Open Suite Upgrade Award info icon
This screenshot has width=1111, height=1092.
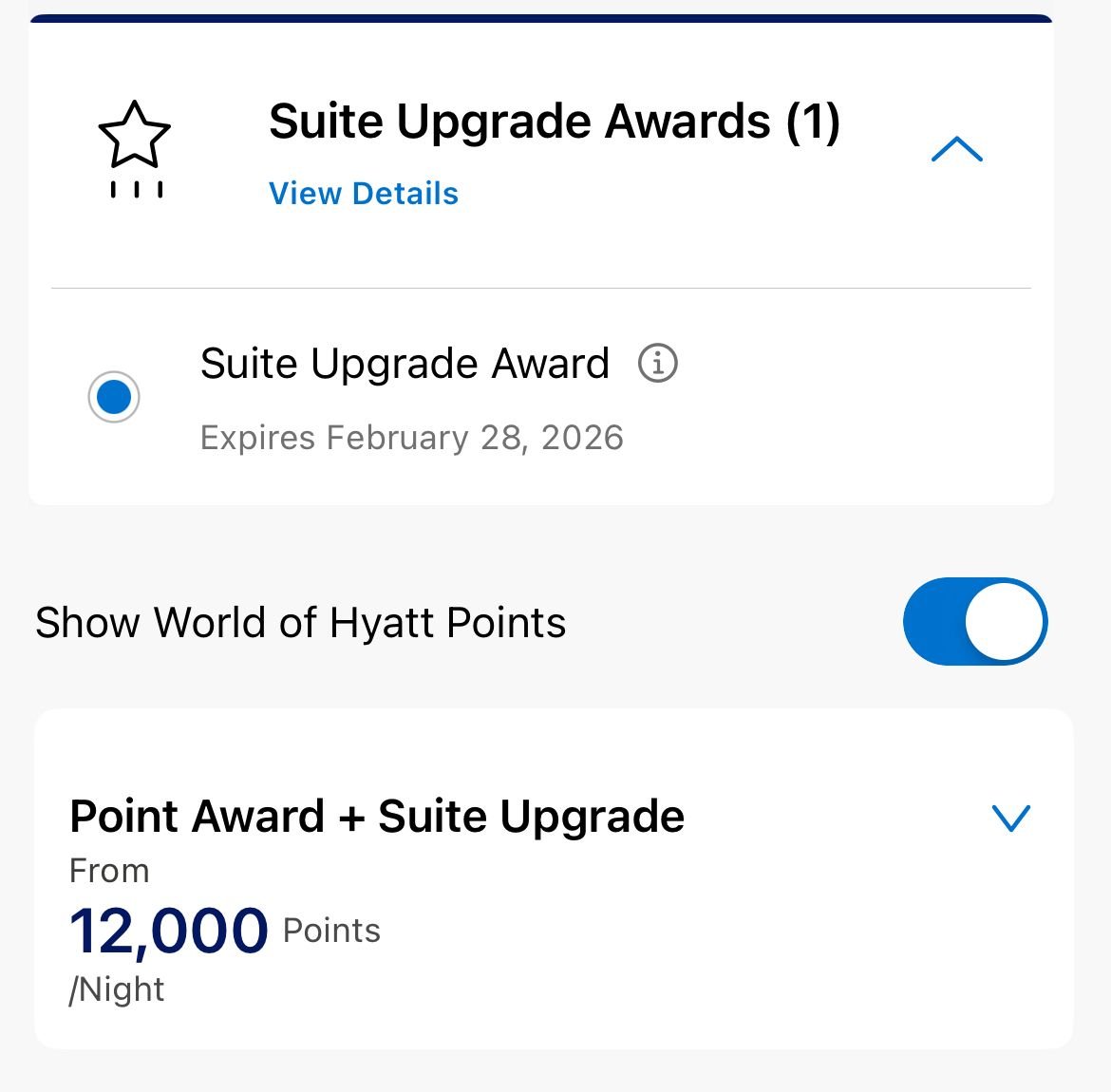click(657, 363)
